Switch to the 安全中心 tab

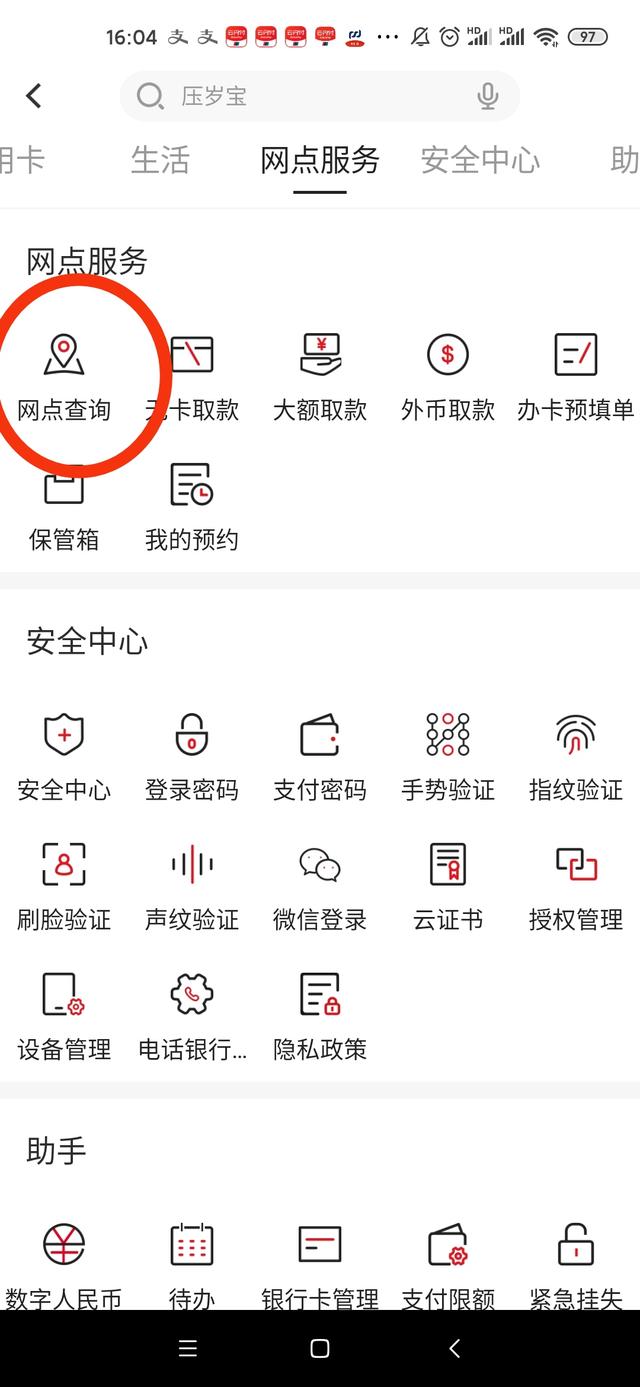480,160
